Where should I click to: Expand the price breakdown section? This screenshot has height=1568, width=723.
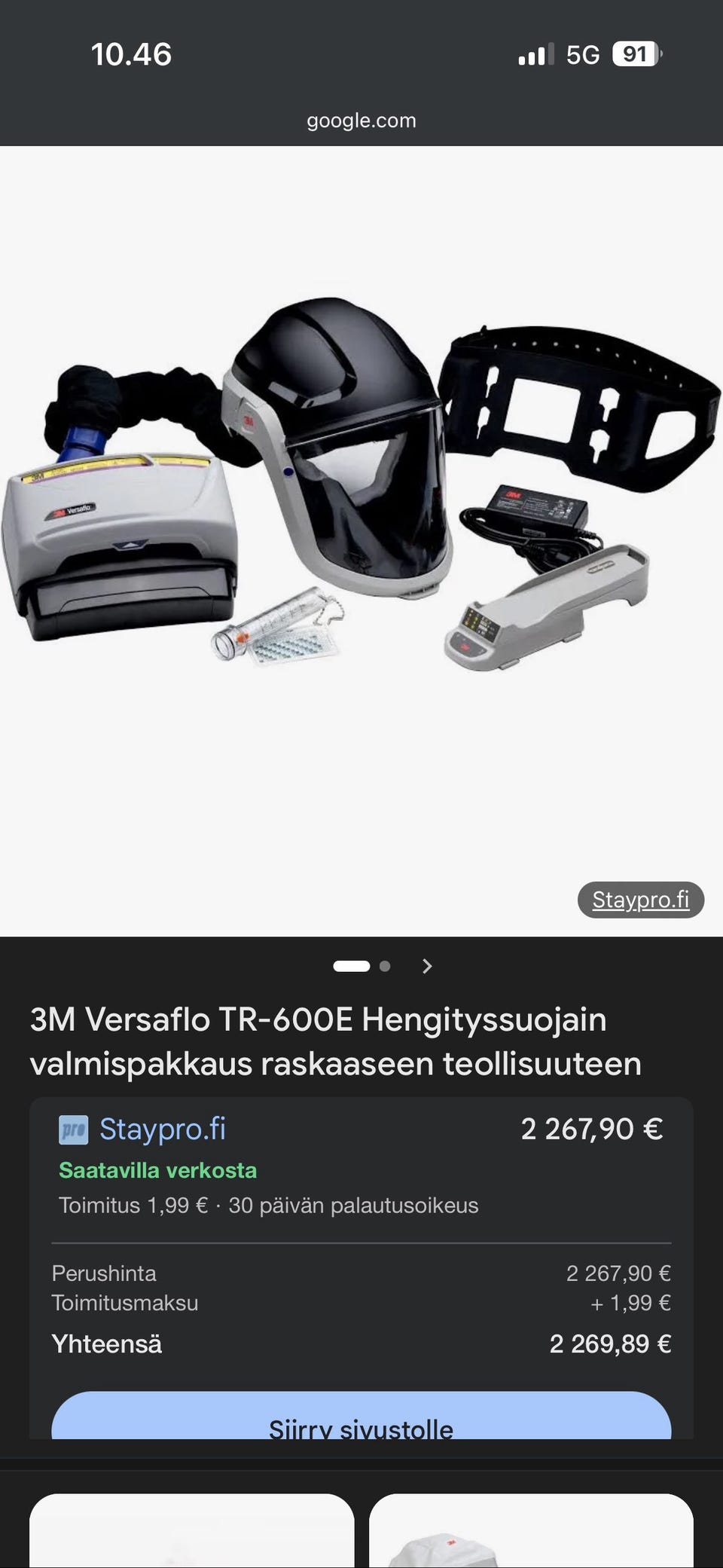click(361, 1309)
